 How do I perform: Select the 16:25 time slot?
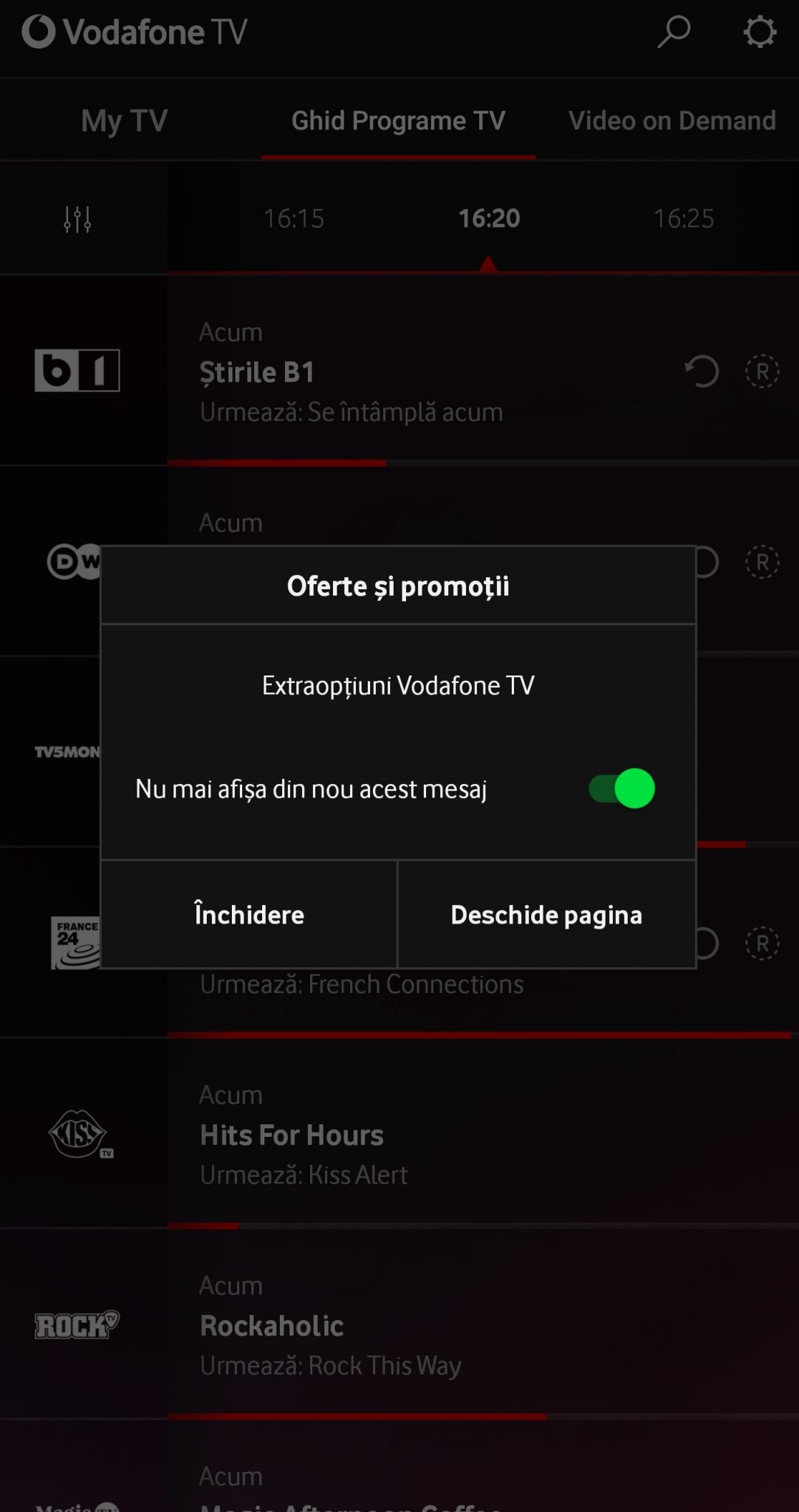pyautogui.click(x=683, y=219)
